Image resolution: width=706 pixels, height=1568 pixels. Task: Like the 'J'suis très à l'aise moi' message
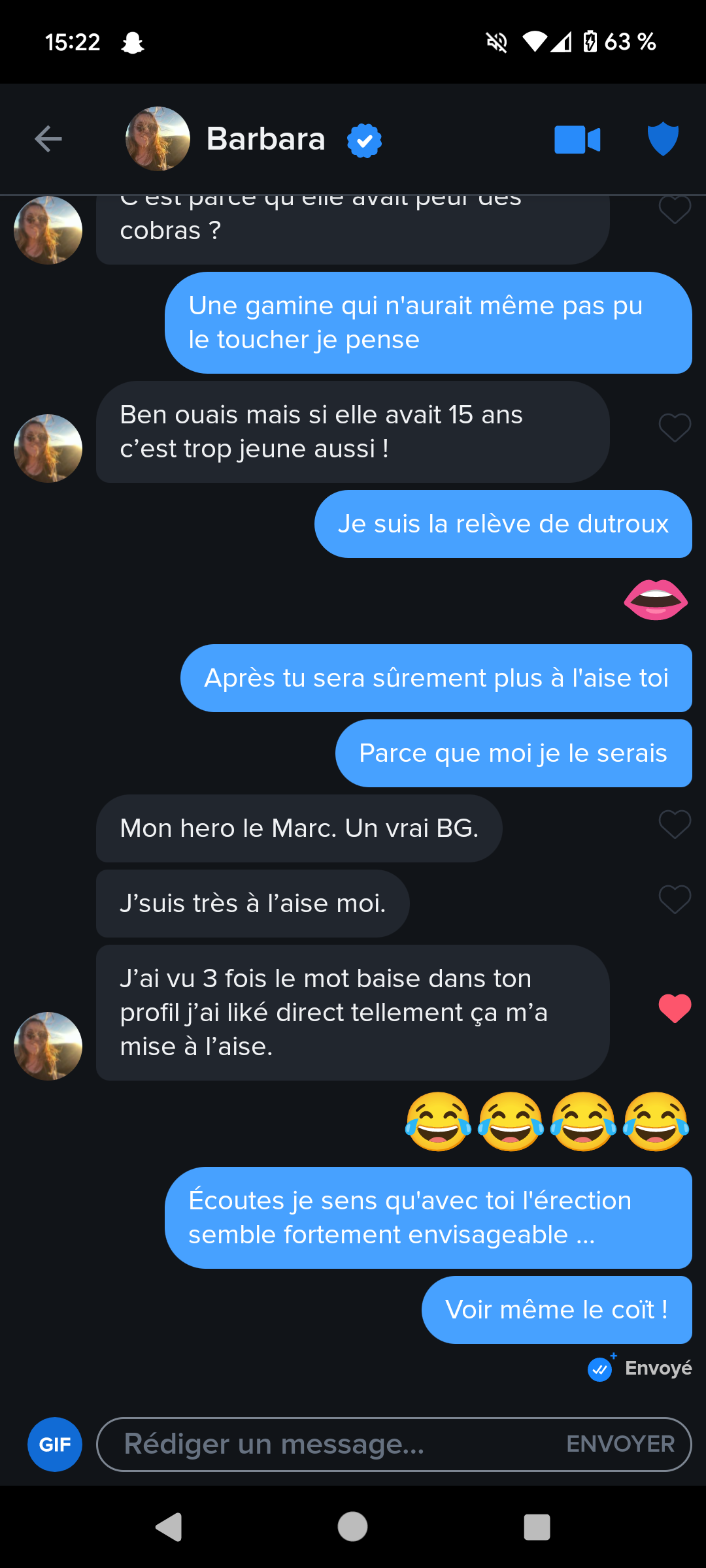point(675,900)
